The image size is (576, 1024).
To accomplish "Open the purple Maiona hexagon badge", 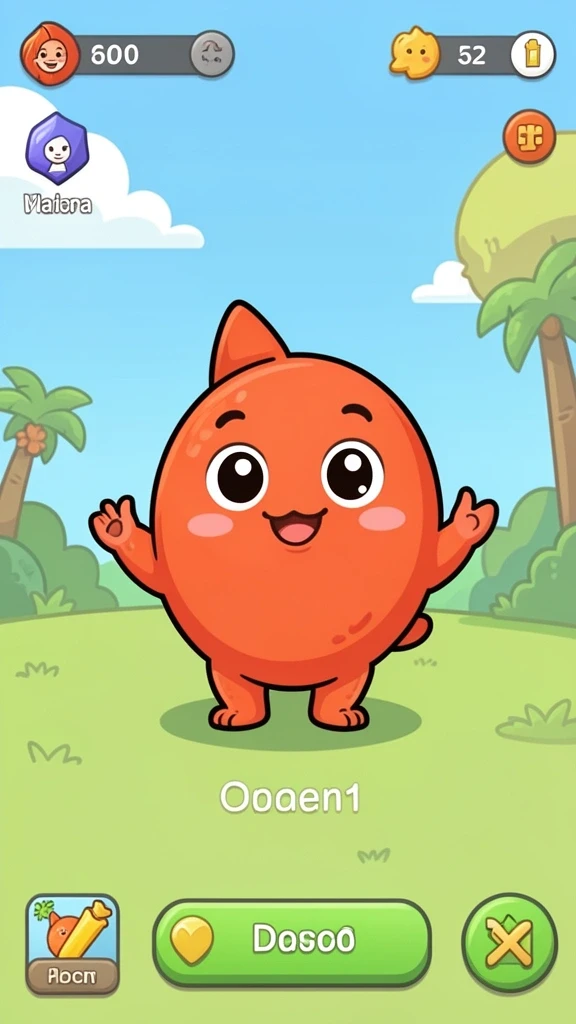I will [x=57, y=148].
